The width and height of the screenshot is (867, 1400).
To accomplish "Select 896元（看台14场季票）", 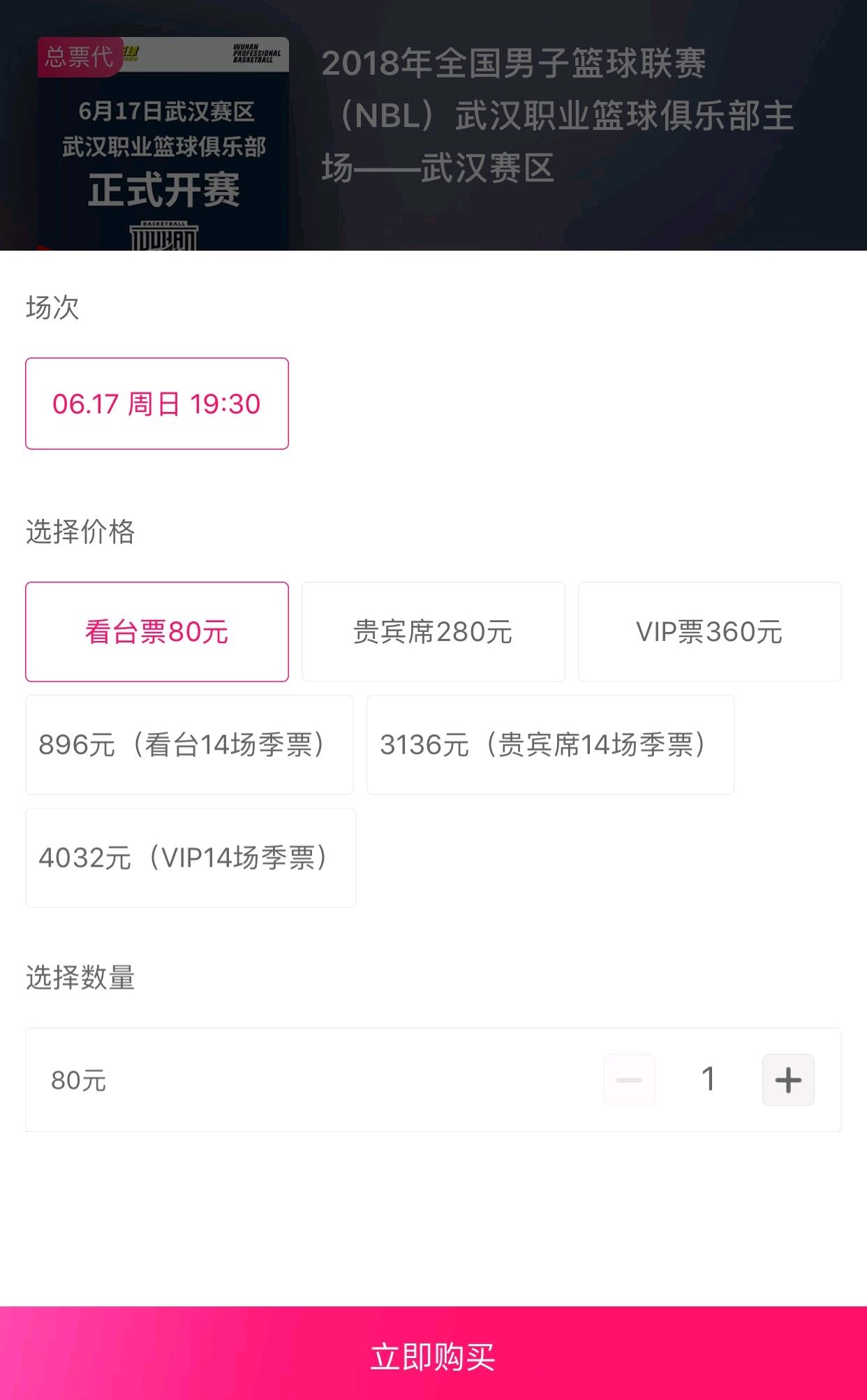I will point(189,745).
